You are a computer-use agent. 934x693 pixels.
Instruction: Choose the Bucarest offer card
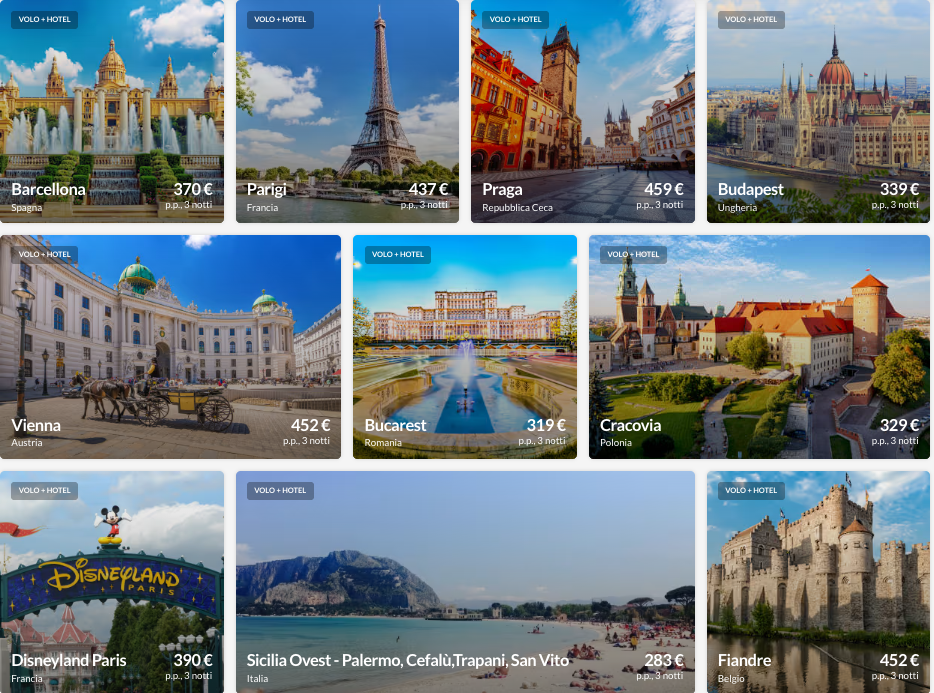point(465,347)
